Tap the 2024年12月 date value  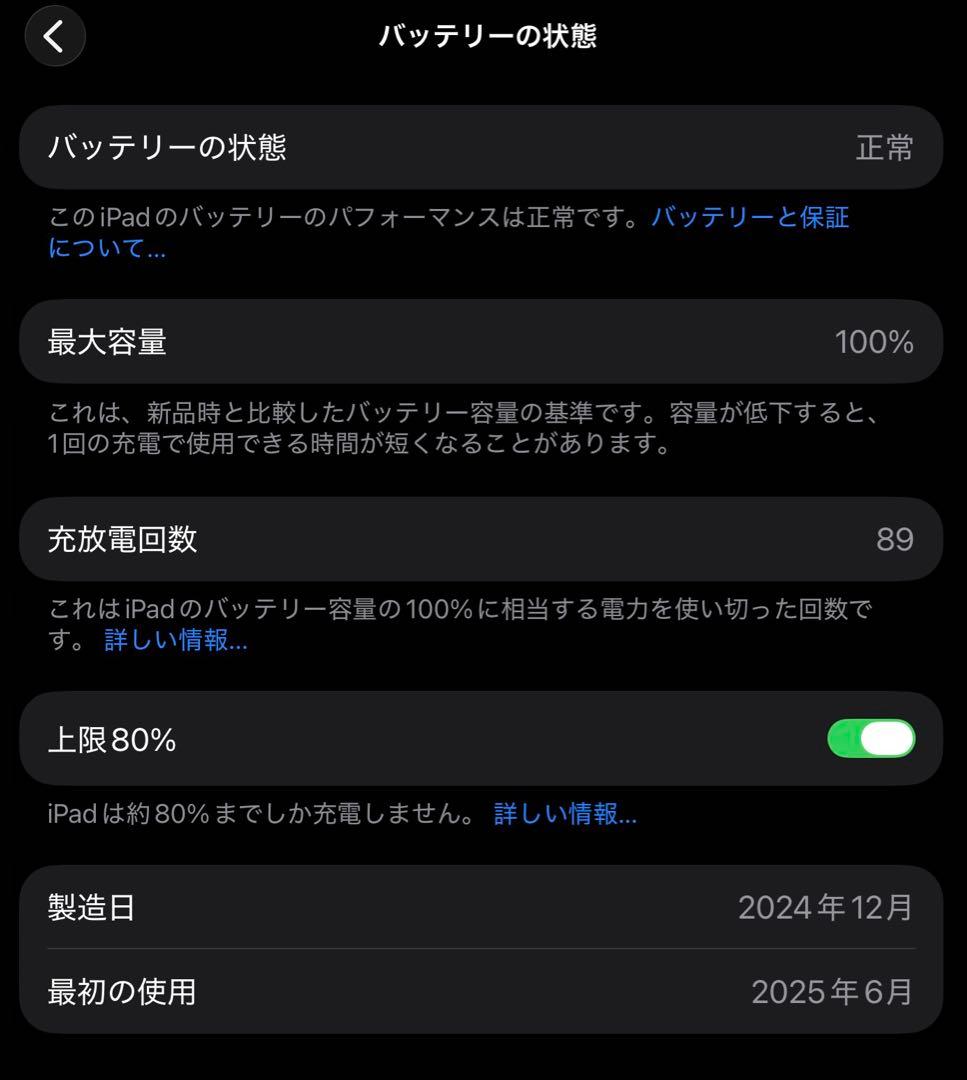pyautogui.click(x=826, y=908)
